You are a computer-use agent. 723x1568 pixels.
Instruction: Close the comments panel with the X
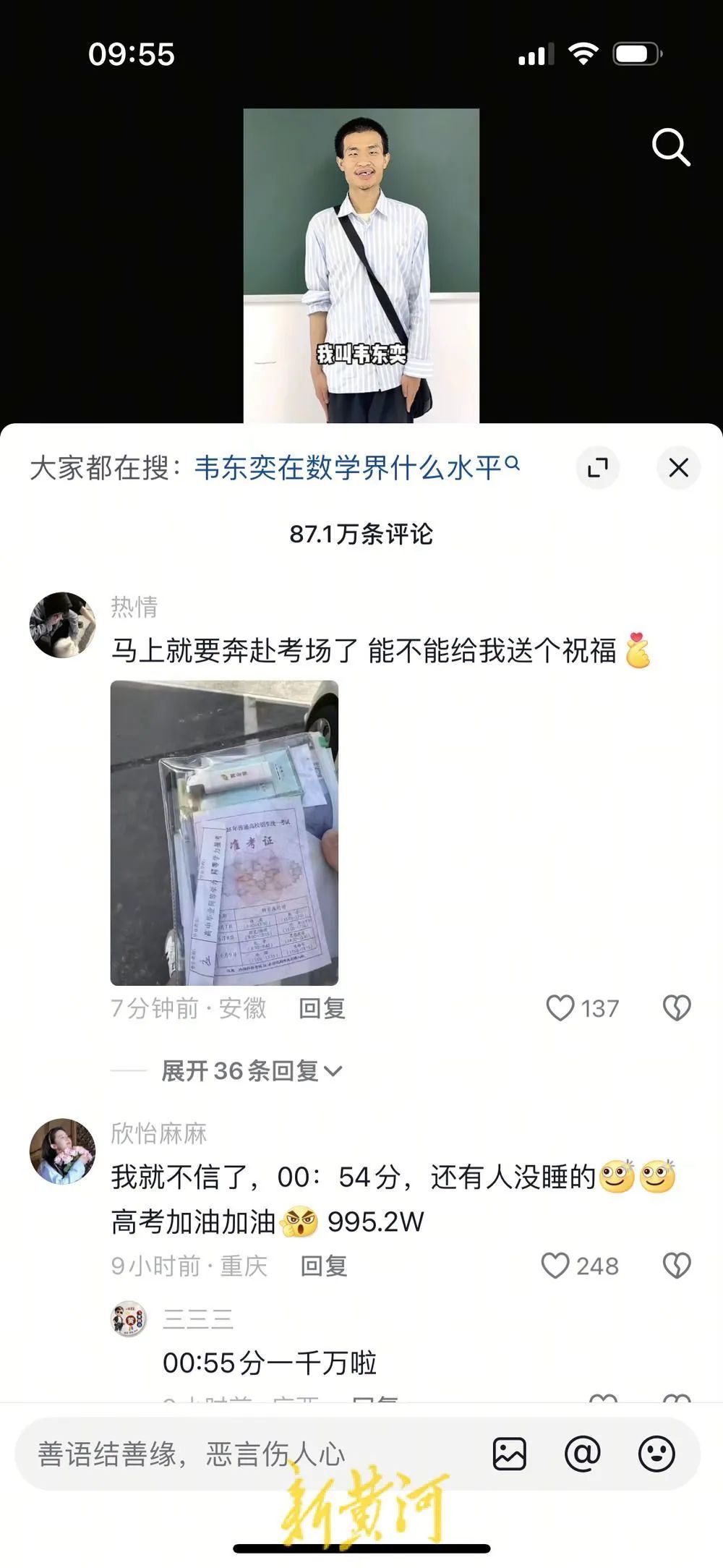click(x=678, y=468)
